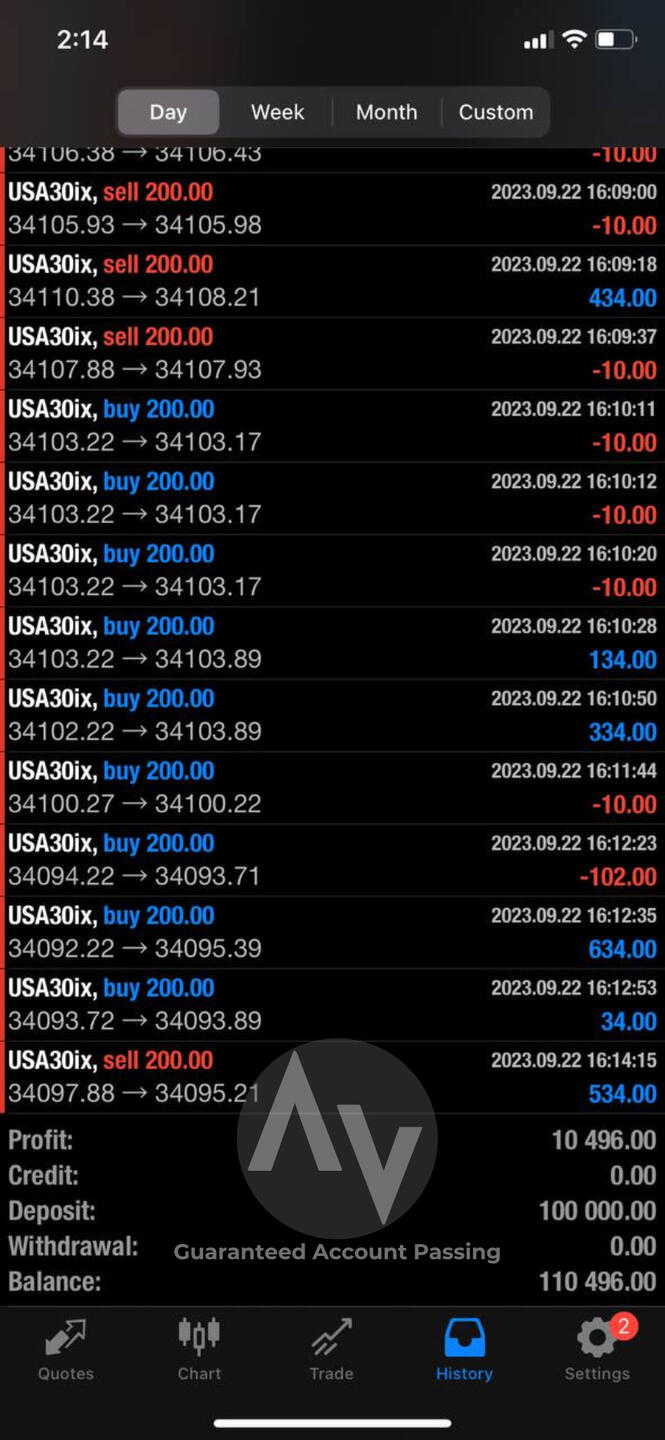This screenshot has width=665, height=1440.
Task: Select the Day period filter
Action: point(168,112)
